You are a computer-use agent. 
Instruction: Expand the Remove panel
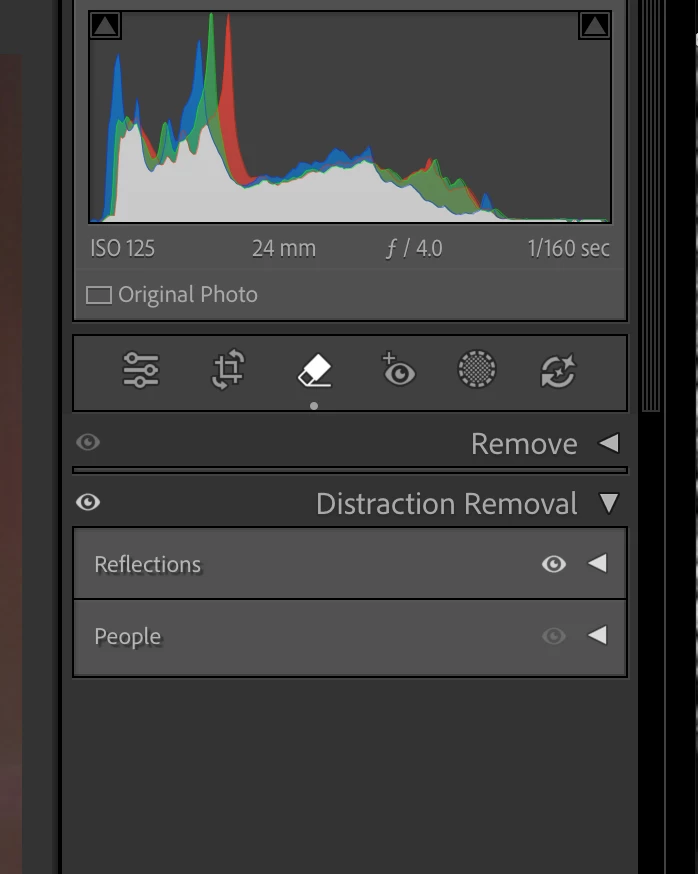608,443
